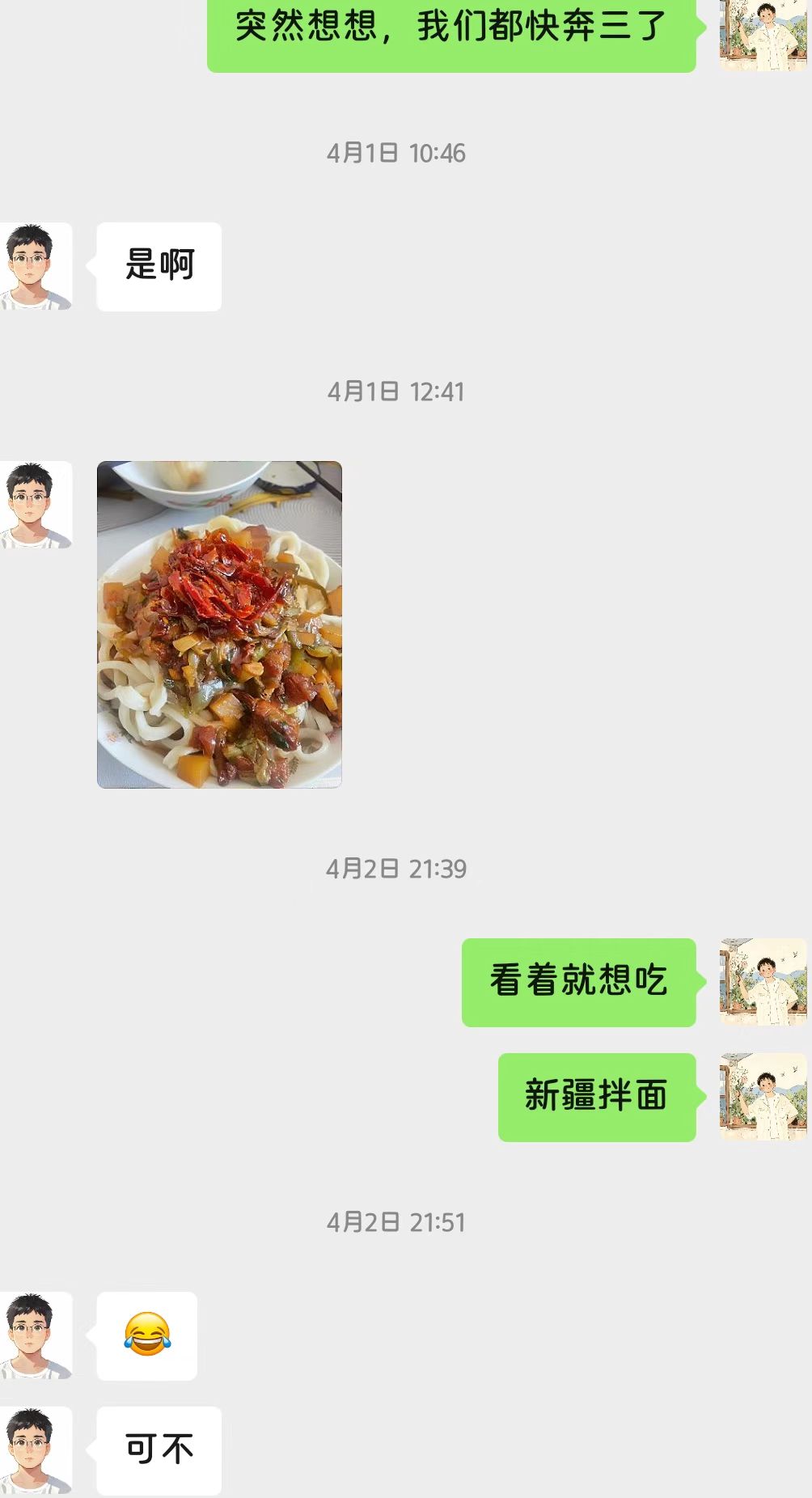
Task: Tap own avatar beside 新疆拌面 message
Action: [x=763, y=1097]
